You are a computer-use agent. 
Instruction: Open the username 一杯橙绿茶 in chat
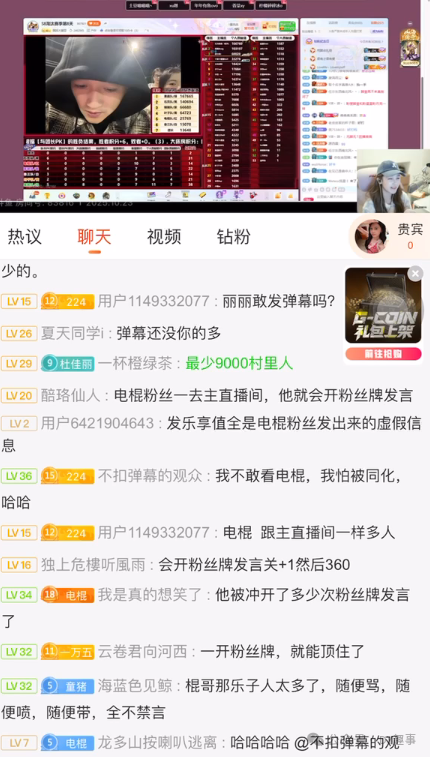tap(135, 364)
